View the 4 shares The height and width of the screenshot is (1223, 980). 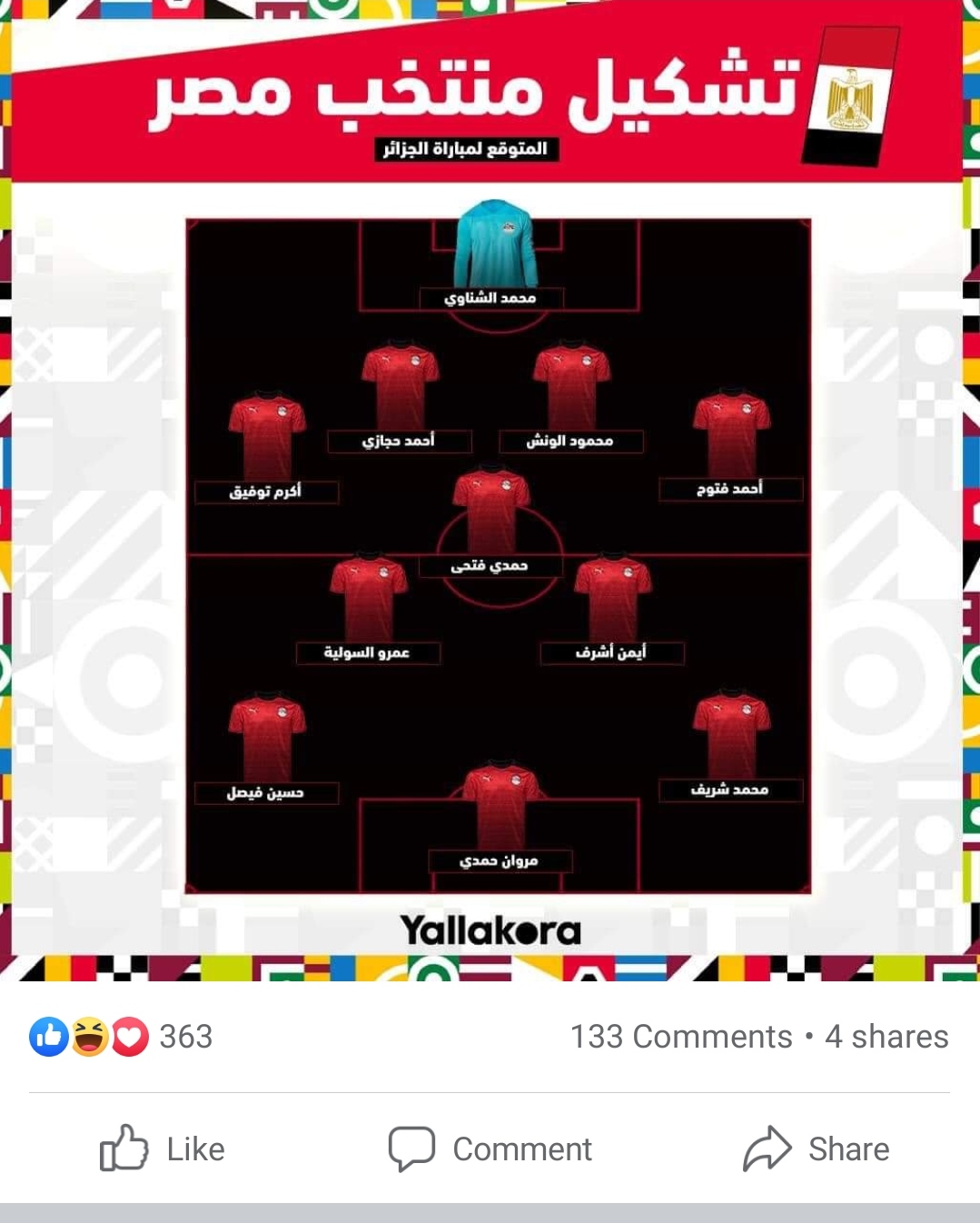point(886,1036)
